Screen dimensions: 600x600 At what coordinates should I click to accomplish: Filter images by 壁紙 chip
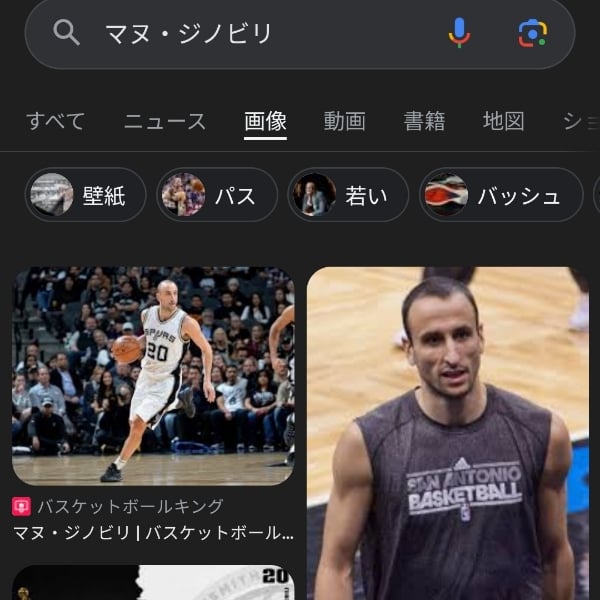(x=85, y=195)
